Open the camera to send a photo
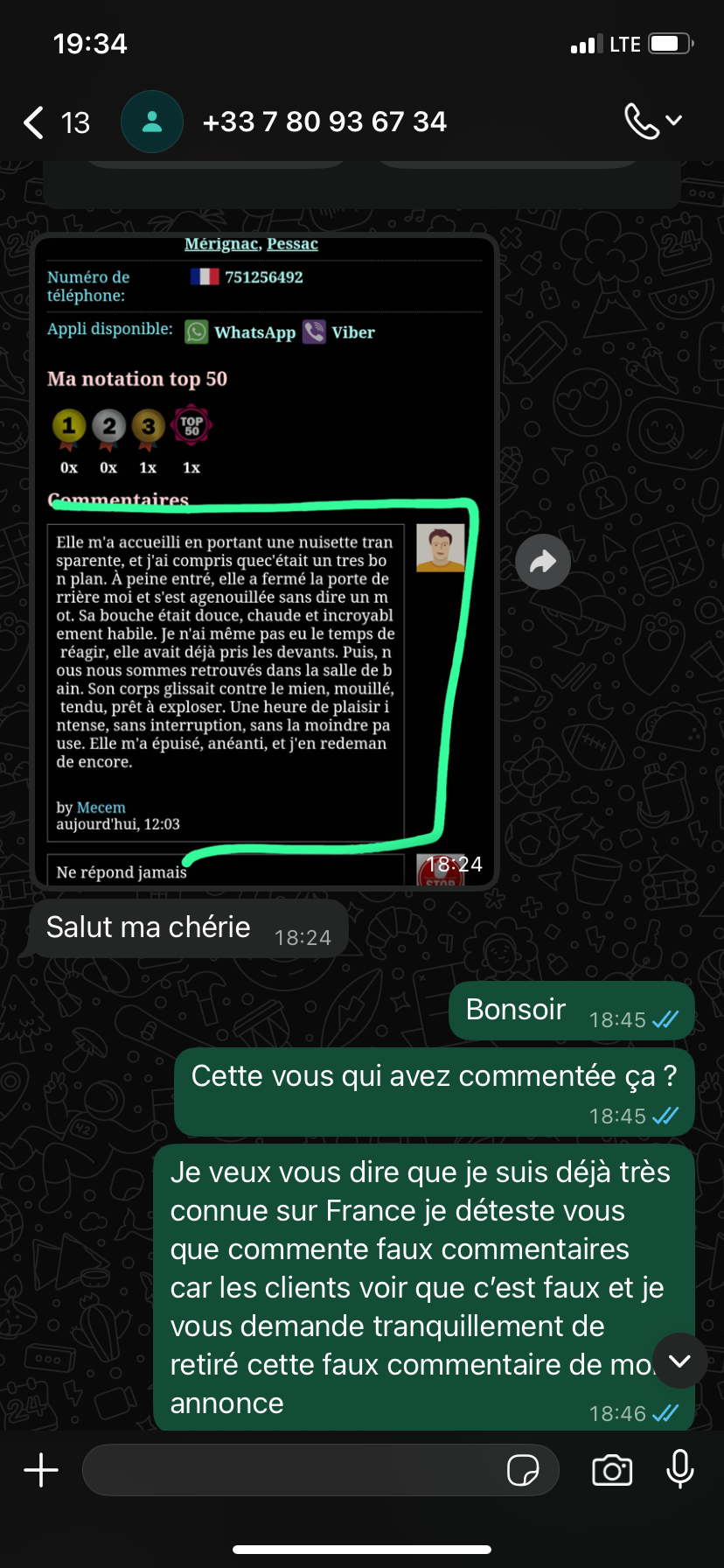 [612, 1470]
